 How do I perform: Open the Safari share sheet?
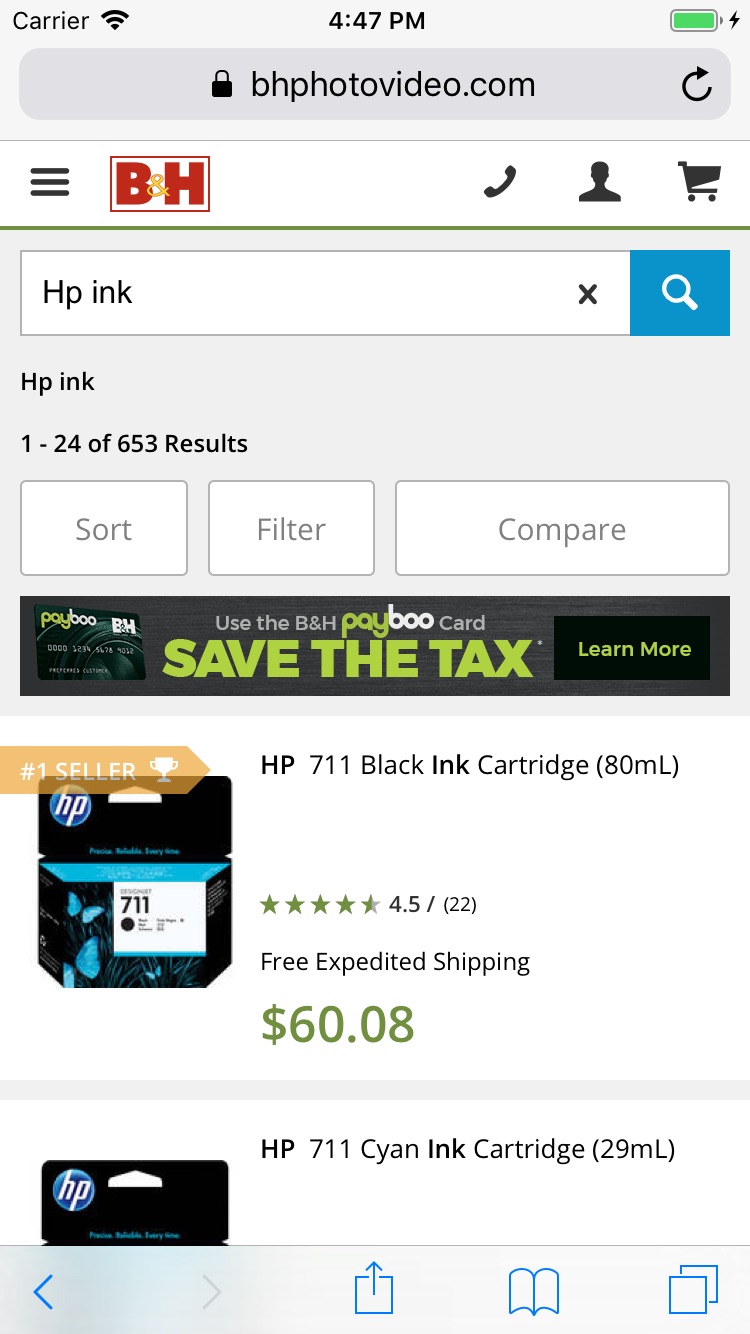374,1288
